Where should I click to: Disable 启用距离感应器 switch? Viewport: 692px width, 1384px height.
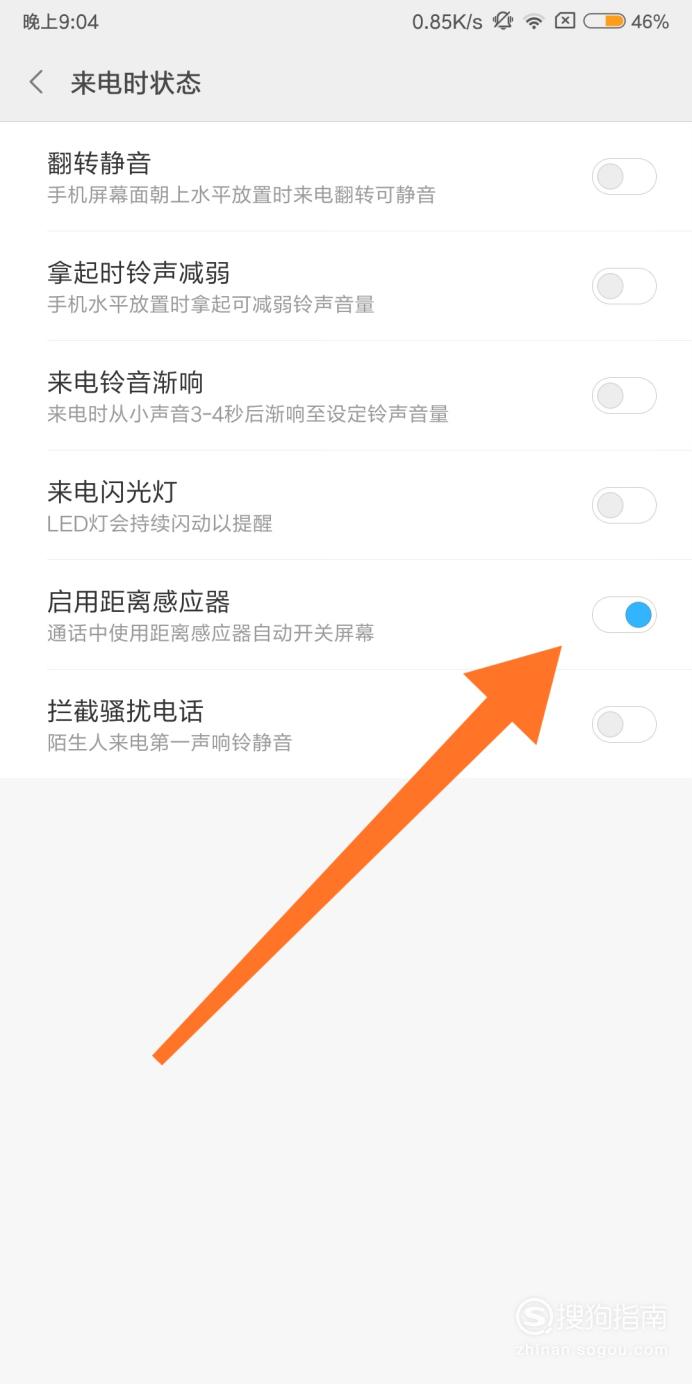tap(624, 615)
